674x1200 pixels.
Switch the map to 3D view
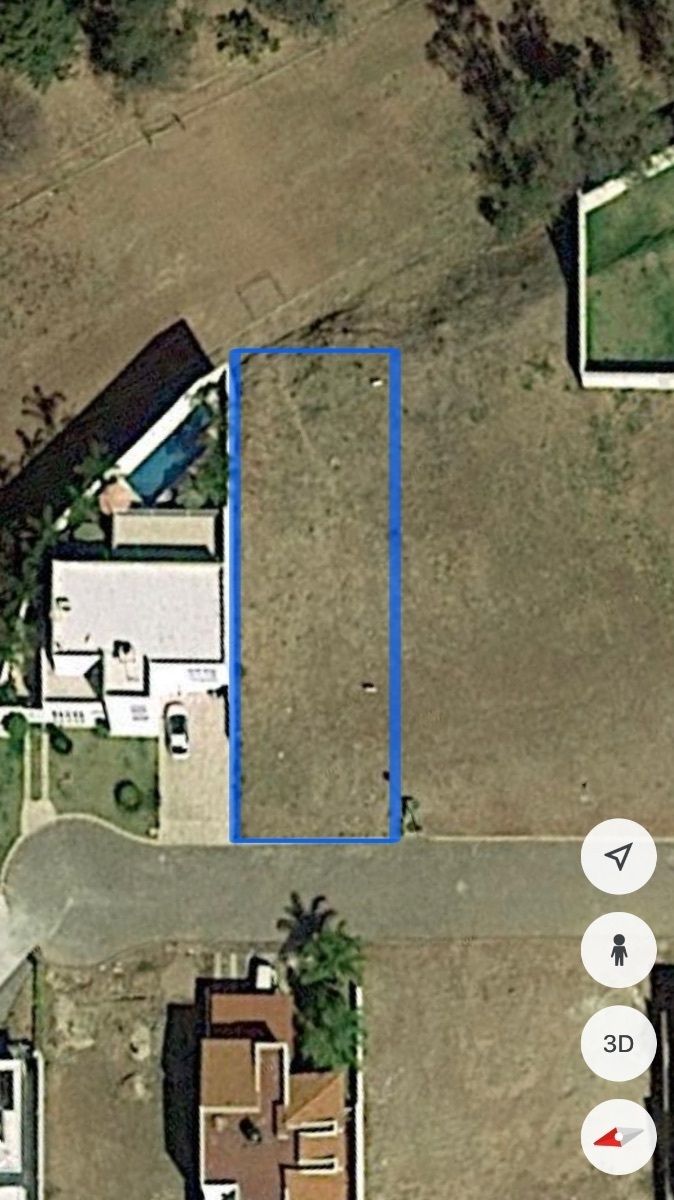pyautogui.click(x=619, y=1043)
